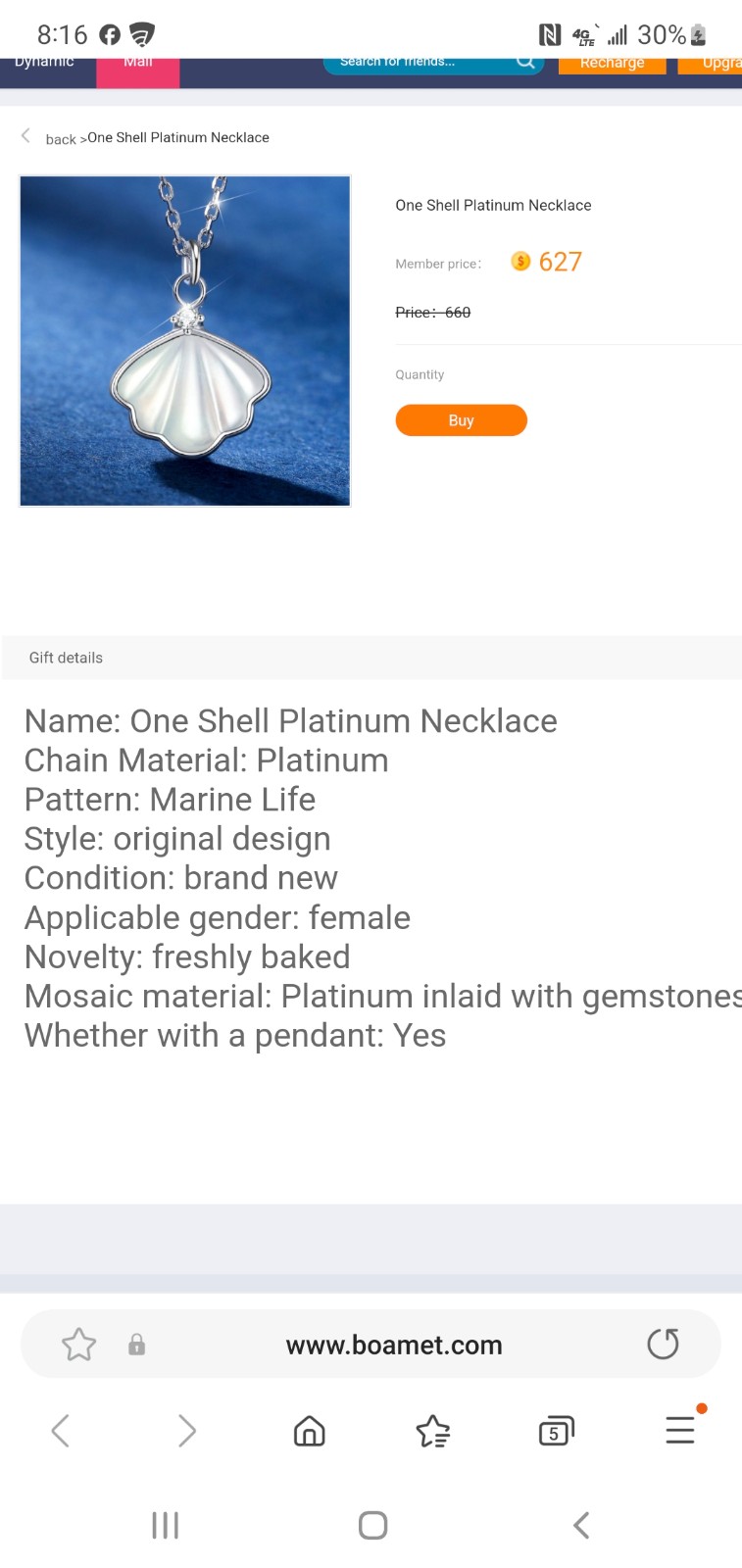Switch to the Mall tab
This screenshot has height=1568, width=742.
[x=137, y=67]
